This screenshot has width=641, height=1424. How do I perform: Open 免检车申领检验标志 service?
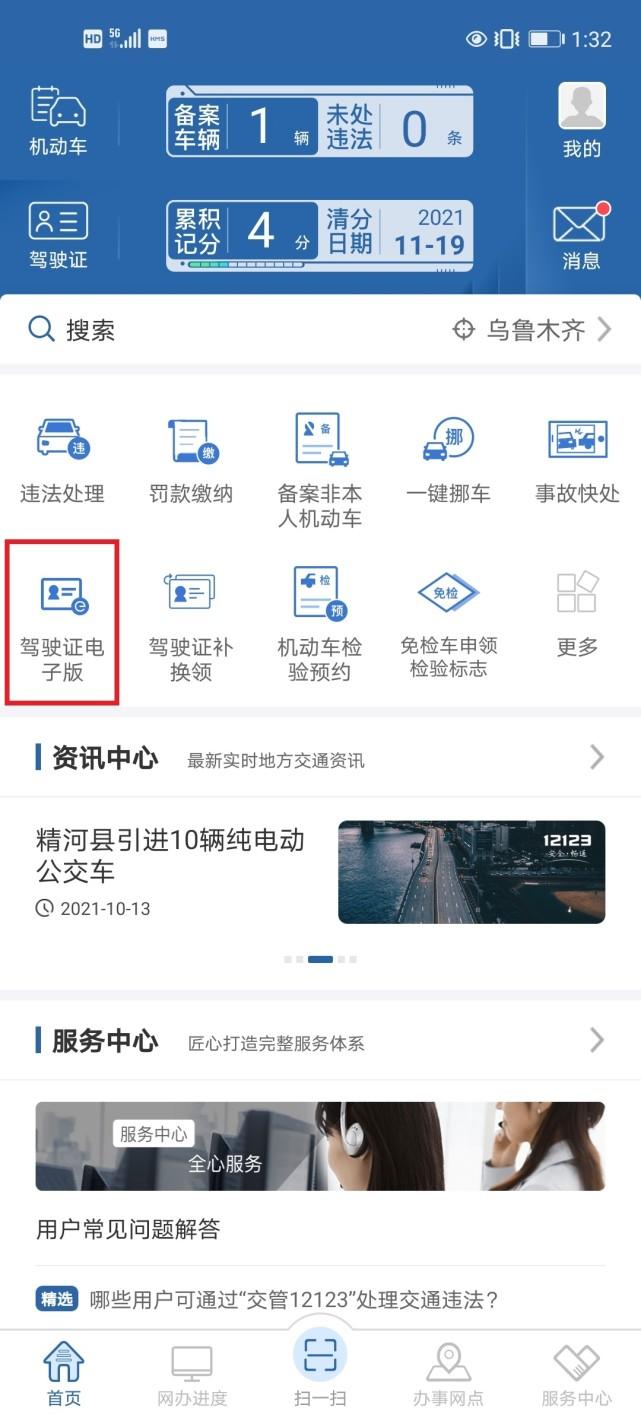[x=448, y=620]
